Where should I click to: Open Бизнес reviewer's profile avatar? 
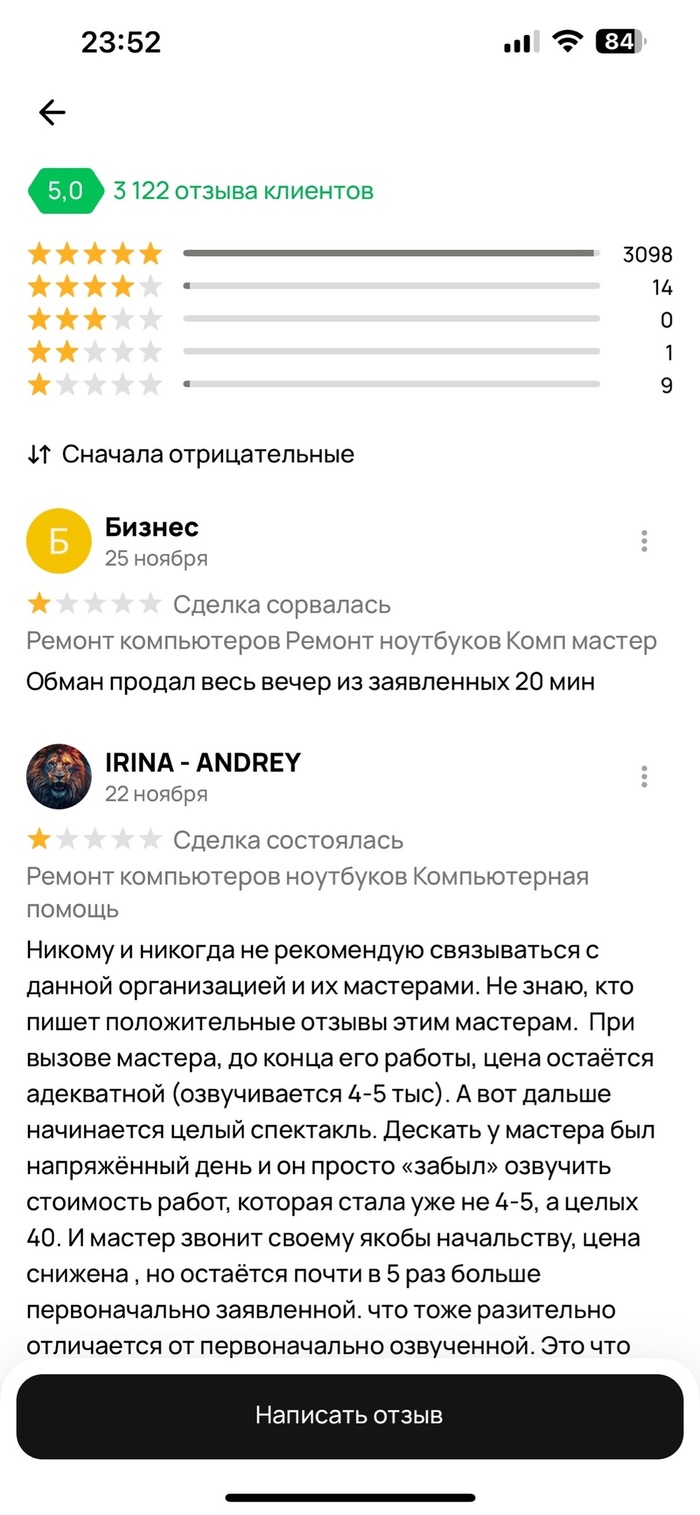click(x=59, y=541)
